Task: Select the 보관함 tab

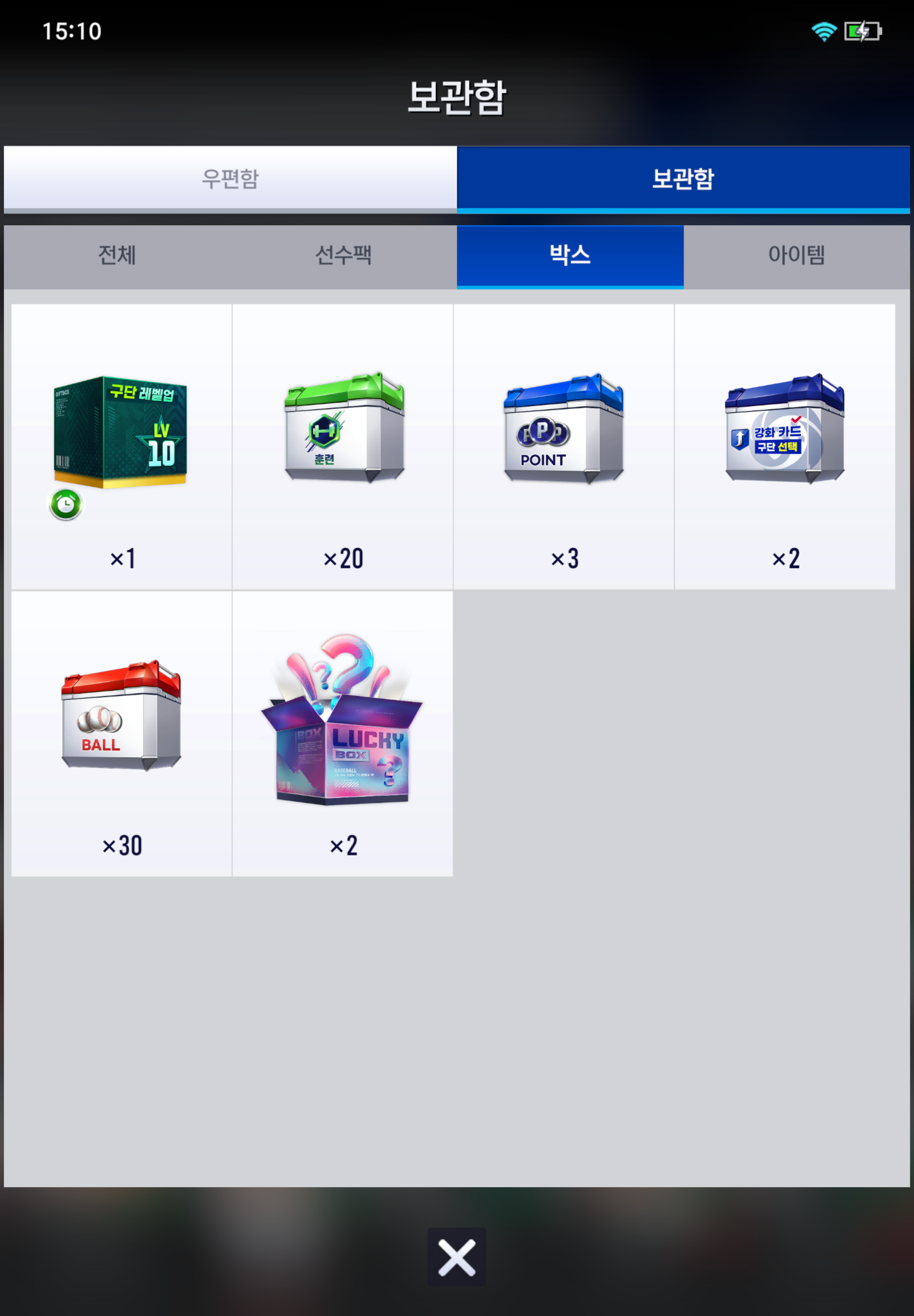Action: coord(683,179)
